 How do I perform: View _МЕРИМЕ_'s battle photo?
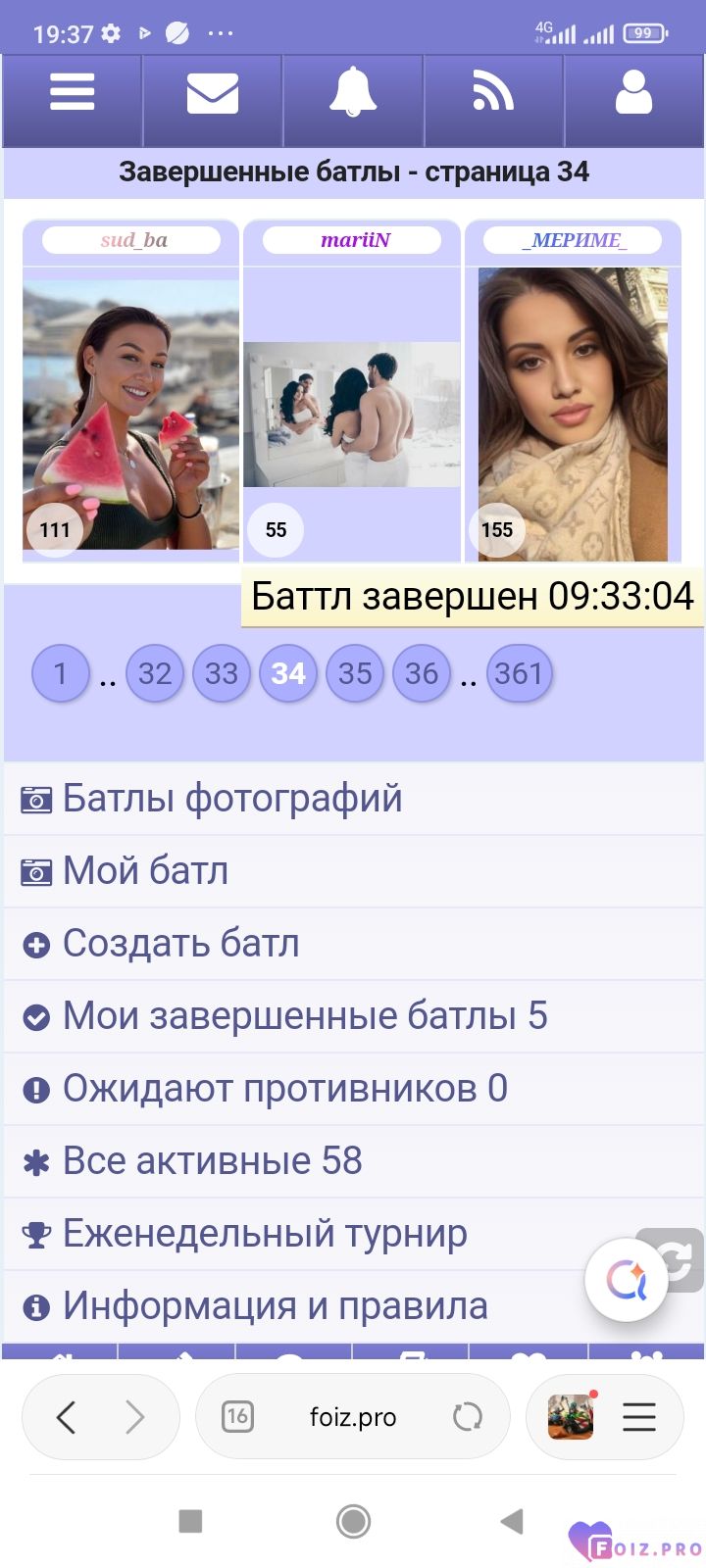pos(573,414)
